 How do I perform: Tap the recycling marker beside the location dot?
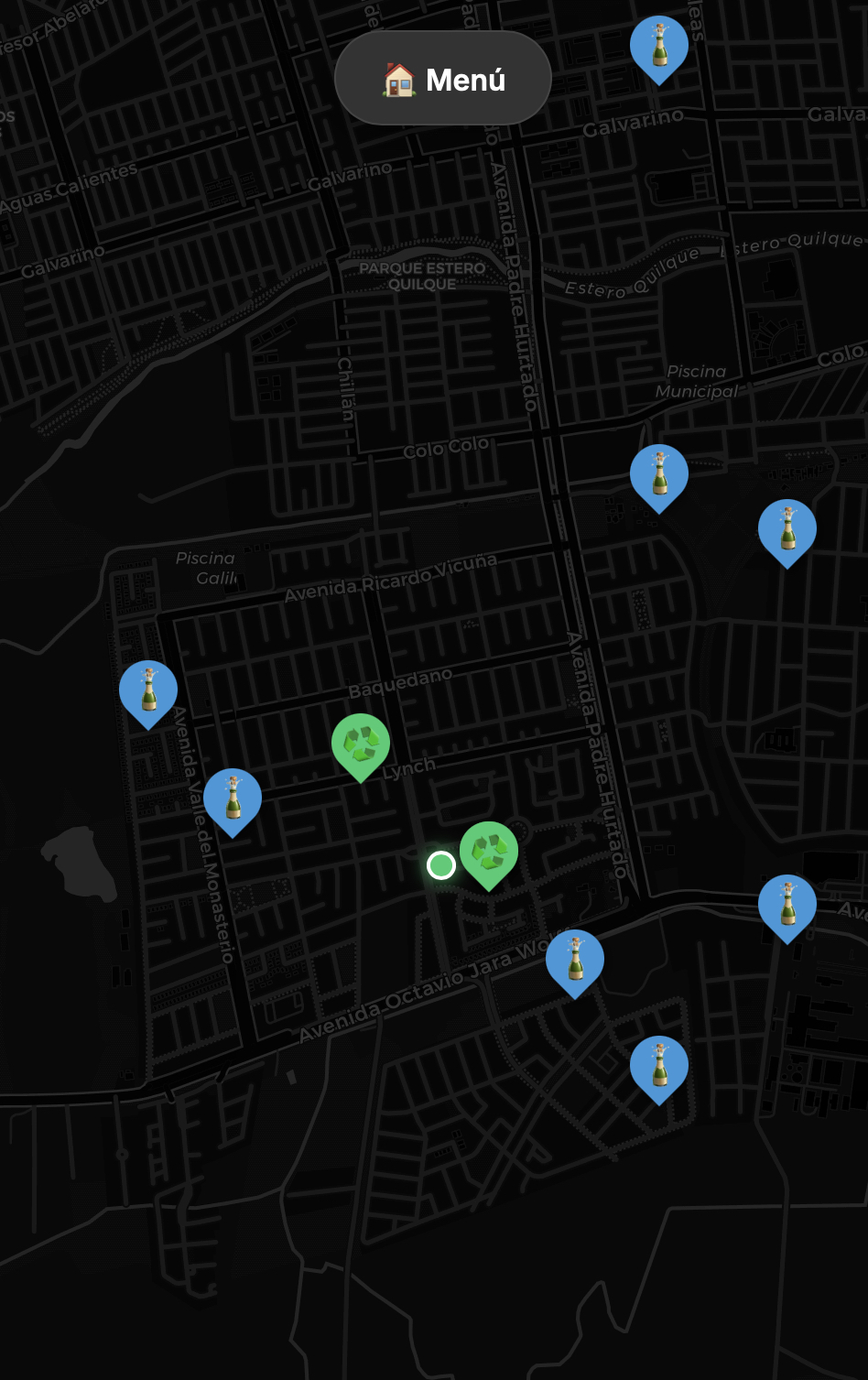pyautogui.click(x=489, y=853)
